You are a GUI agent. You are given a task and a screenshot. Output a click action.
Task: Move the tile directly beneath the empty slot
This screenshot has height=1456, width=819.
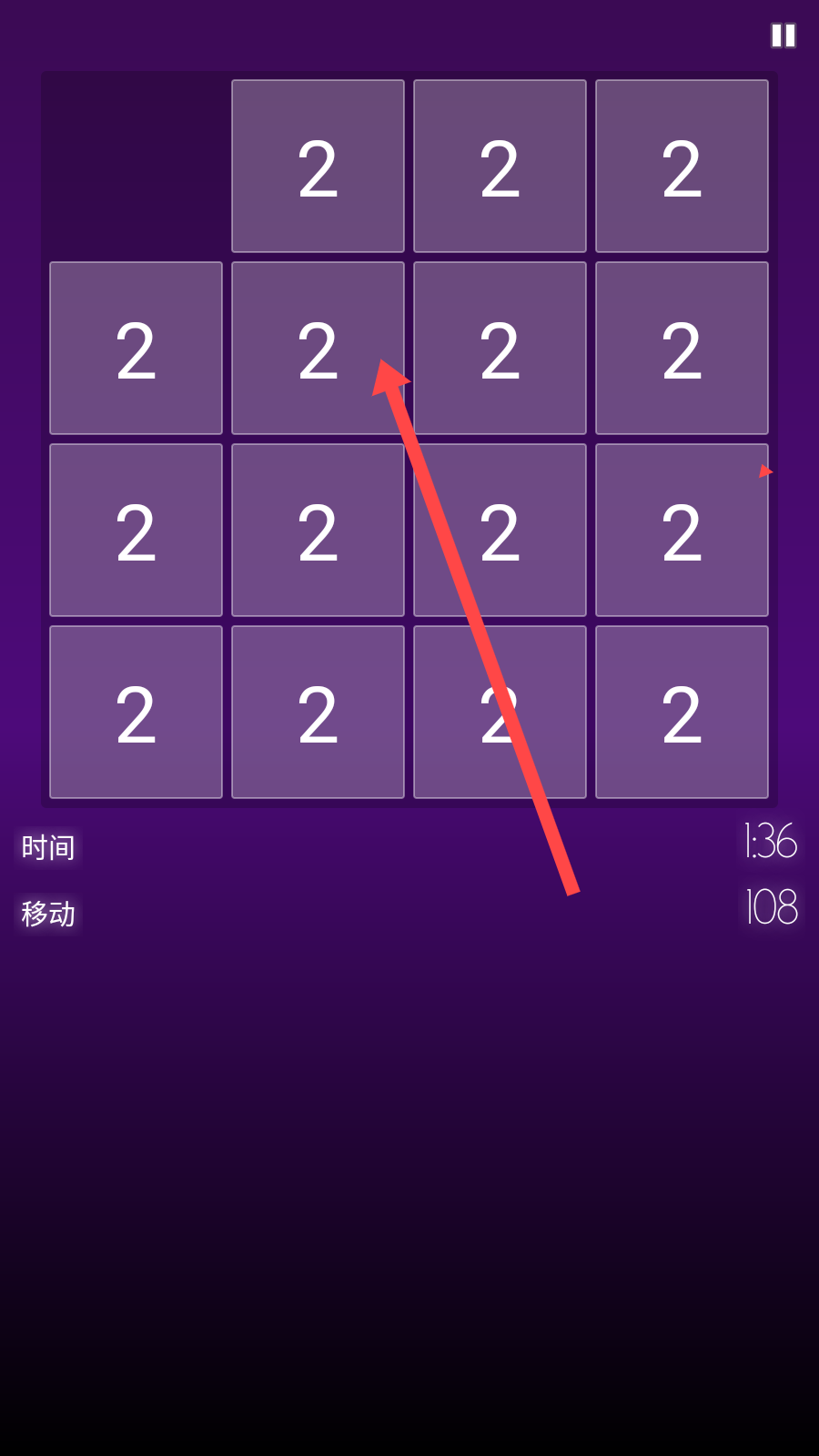[x=136, y=348]
